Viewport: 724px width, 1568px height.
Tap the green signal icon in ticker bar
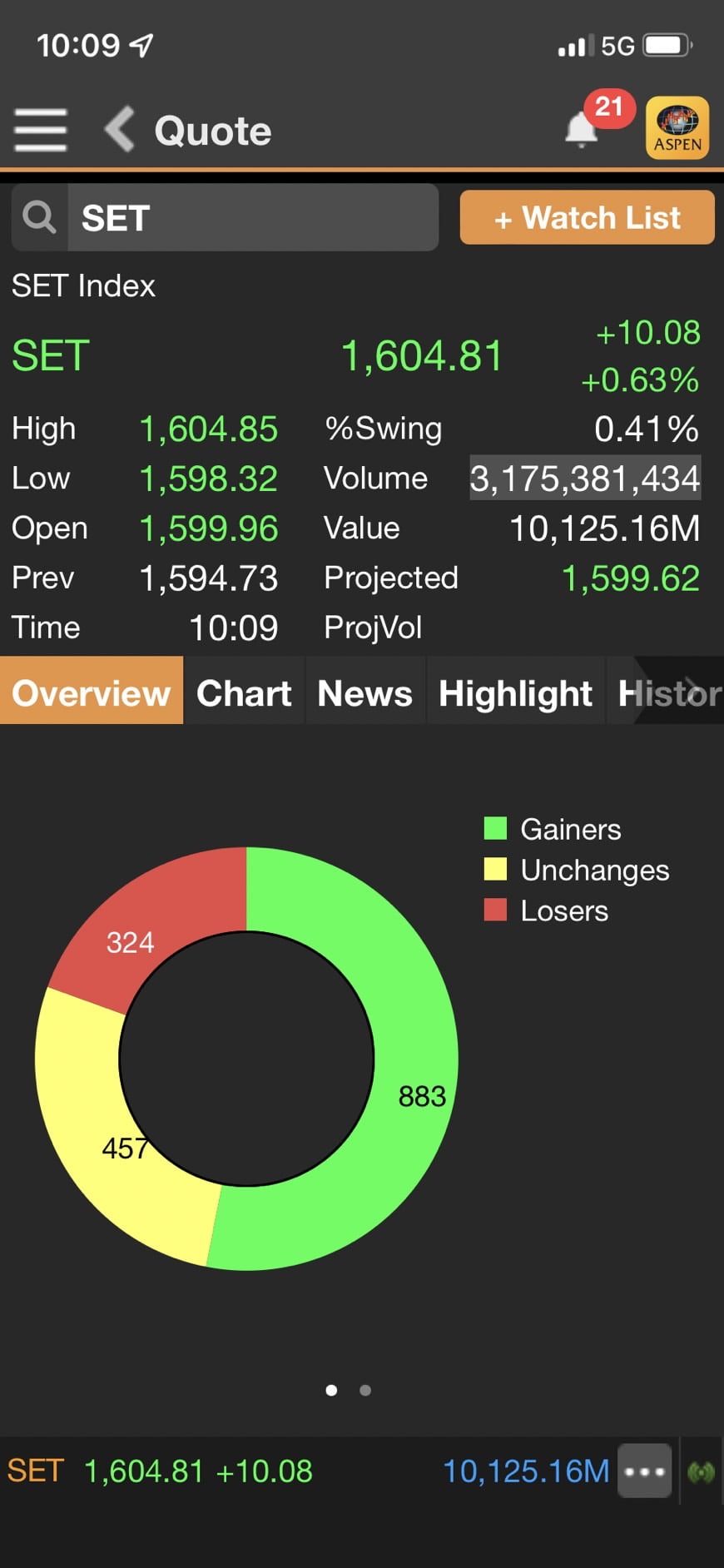tap(702, 1471)
